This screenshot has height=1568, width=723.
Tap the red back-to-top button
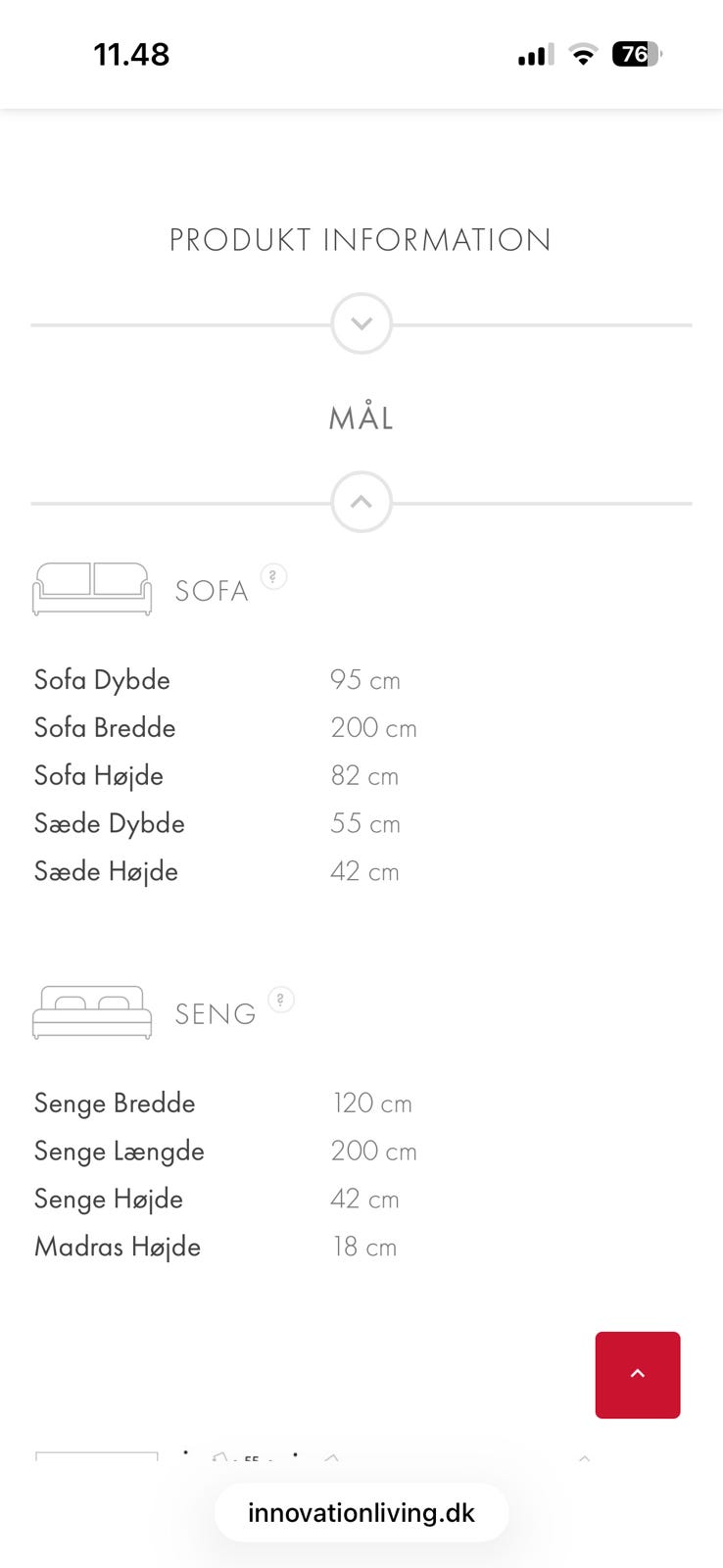coord(637,1374)
